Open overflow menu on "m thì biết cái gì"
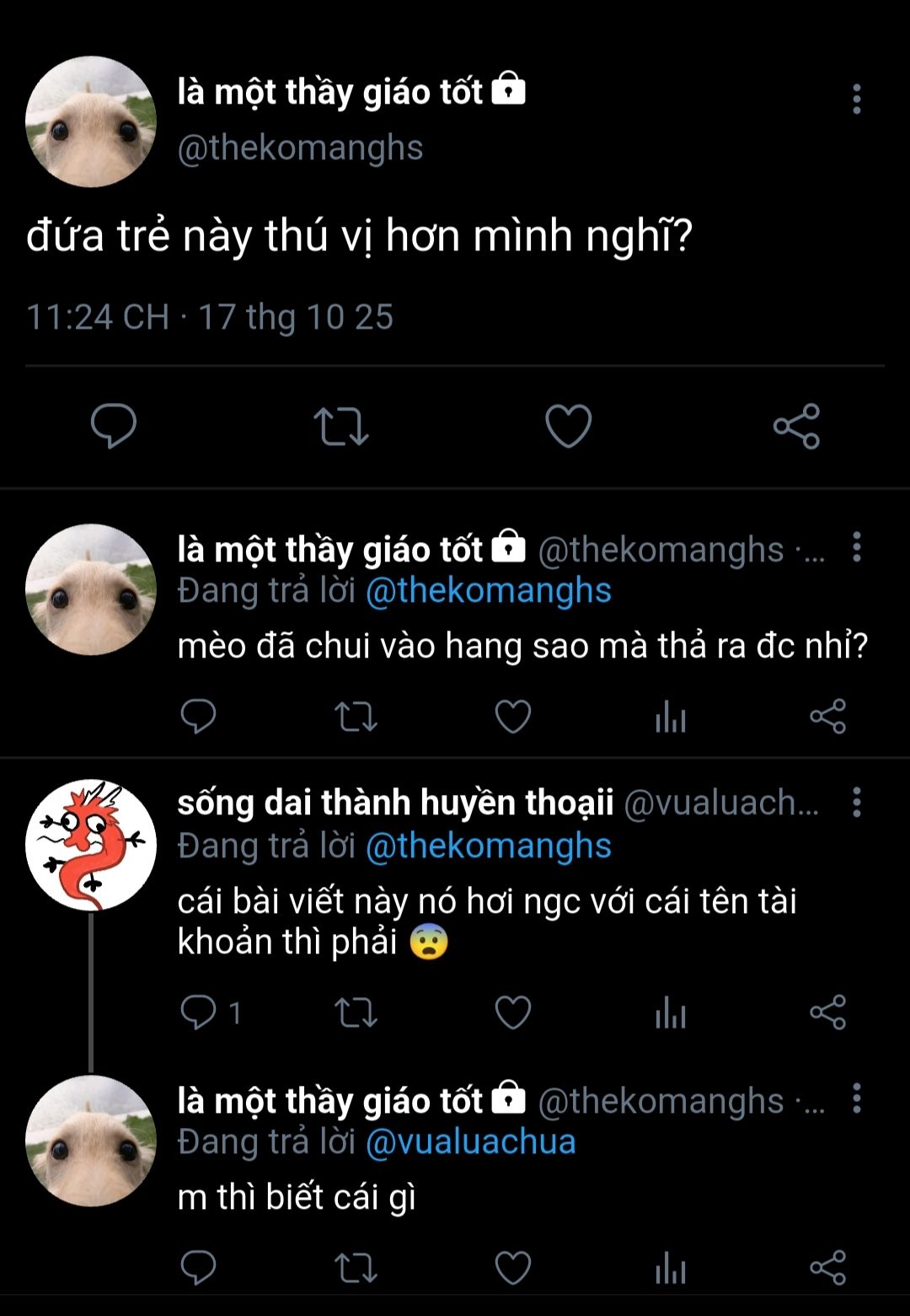910x1316 pixels. 856,1098
